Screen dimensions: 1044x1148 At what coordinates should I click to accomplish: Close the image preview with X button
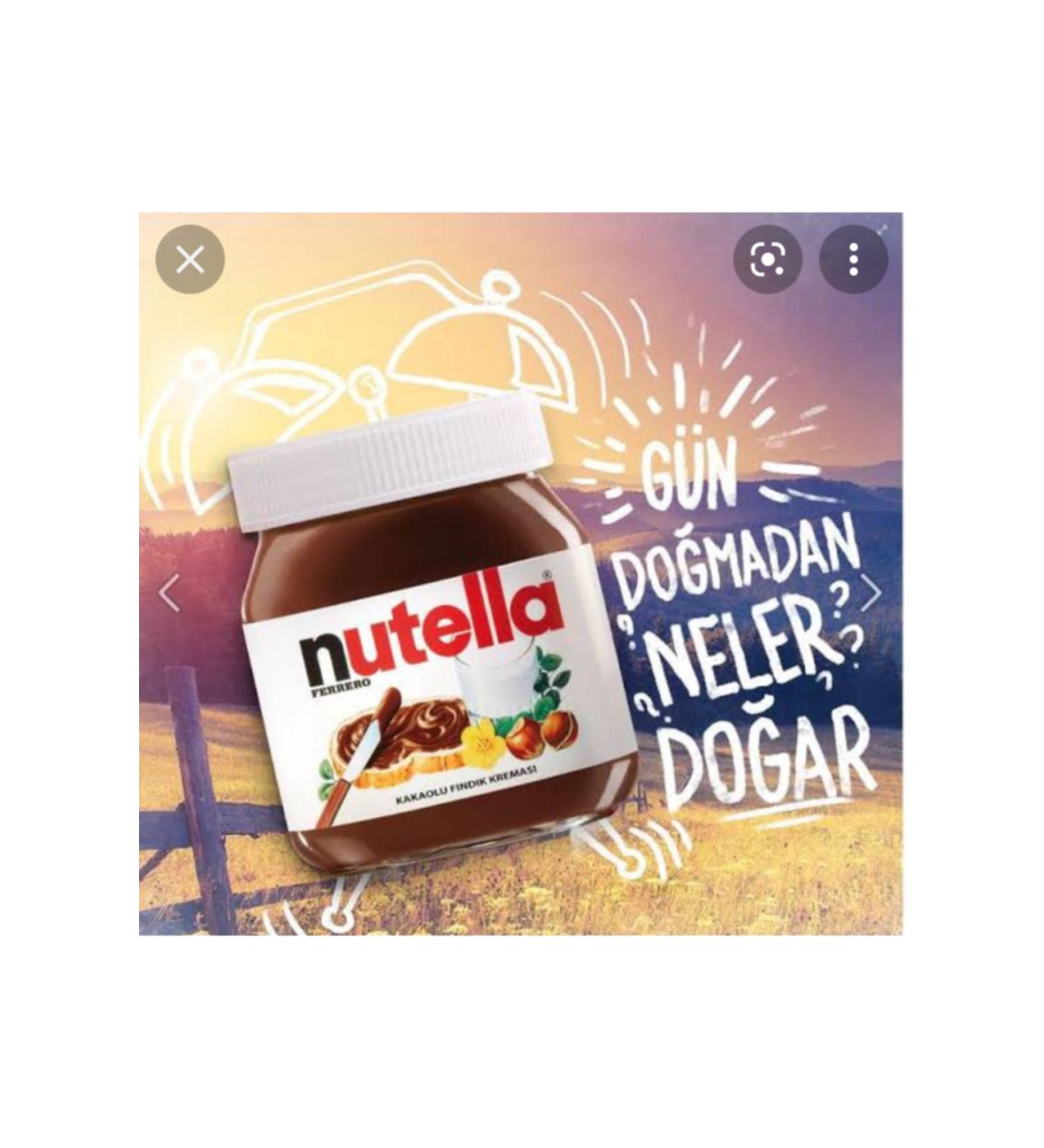[x=189, y=259]
